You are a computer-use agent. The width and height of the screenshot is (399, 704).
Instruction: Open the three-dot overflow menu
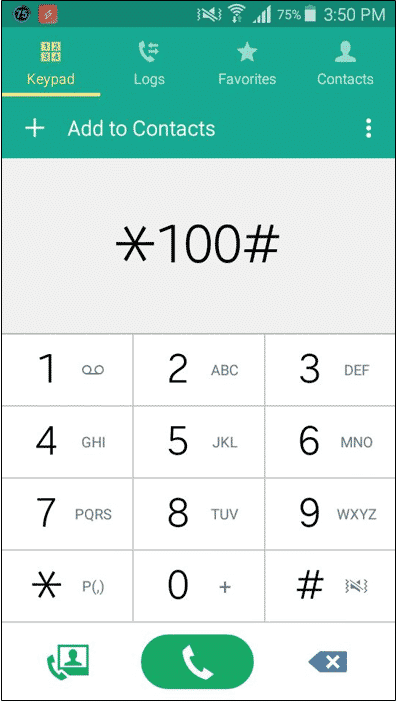click(x=368, y=128)
